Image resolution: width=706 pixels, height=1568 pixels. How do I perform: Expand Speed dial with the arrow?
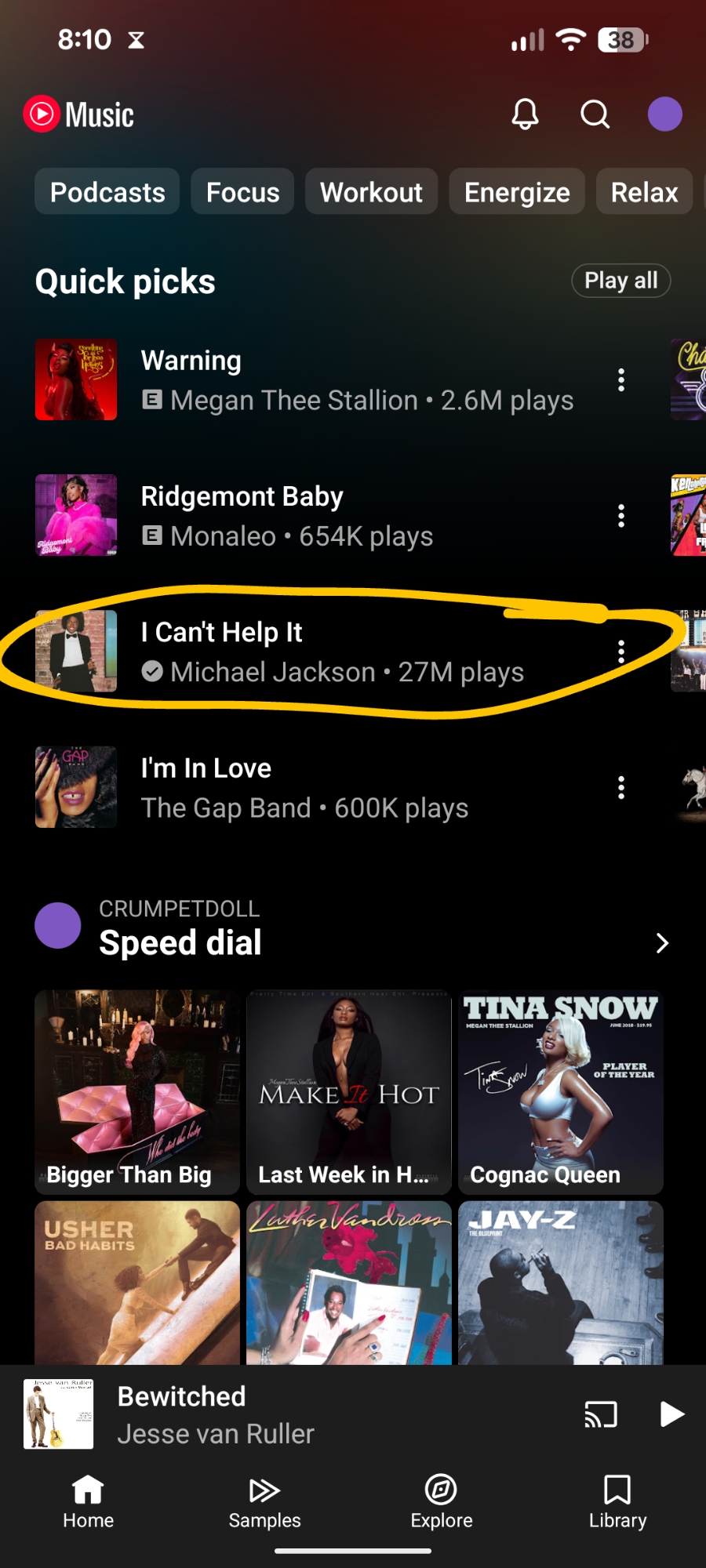(x=662, y=943)
